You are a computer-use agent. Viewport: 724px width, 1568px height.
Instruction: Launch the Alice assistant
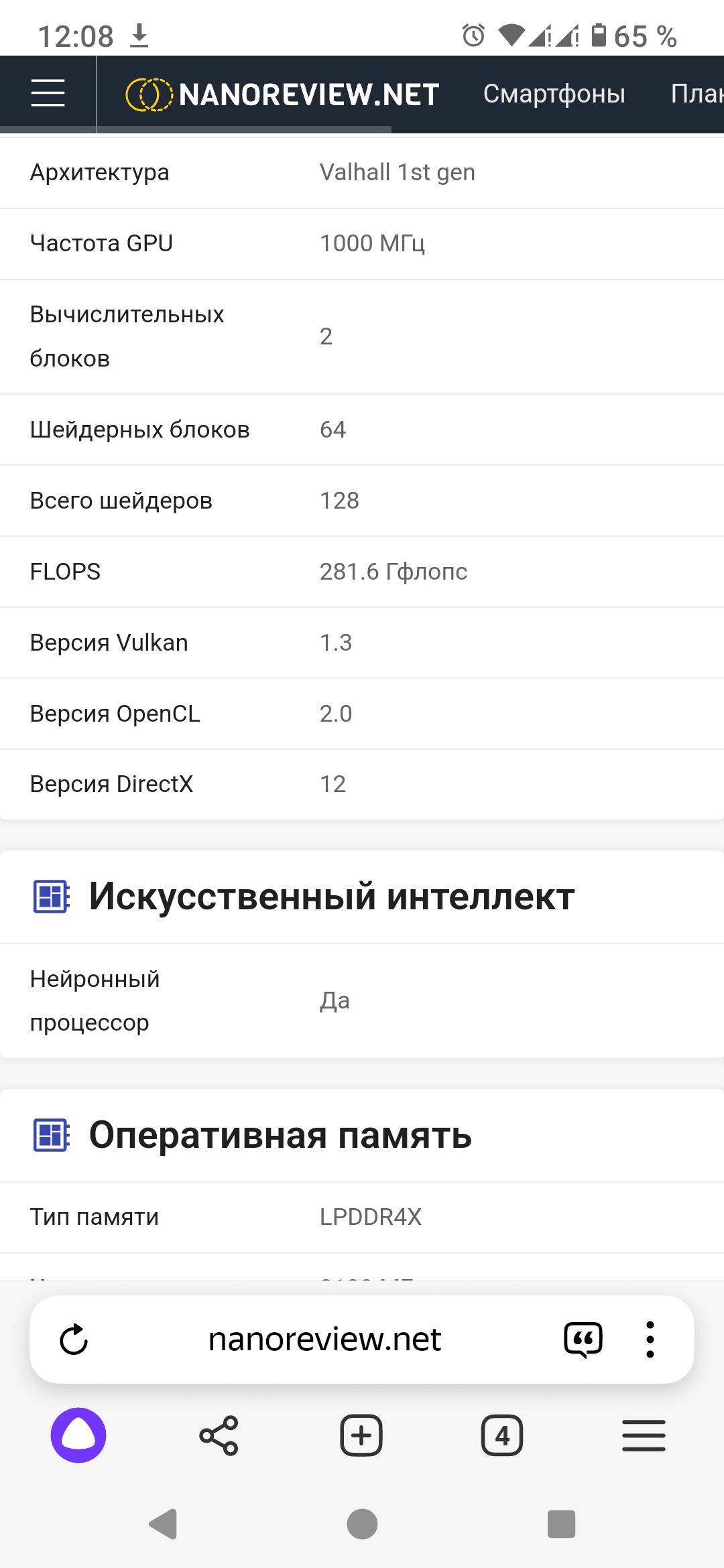(x=78, y=1435)
